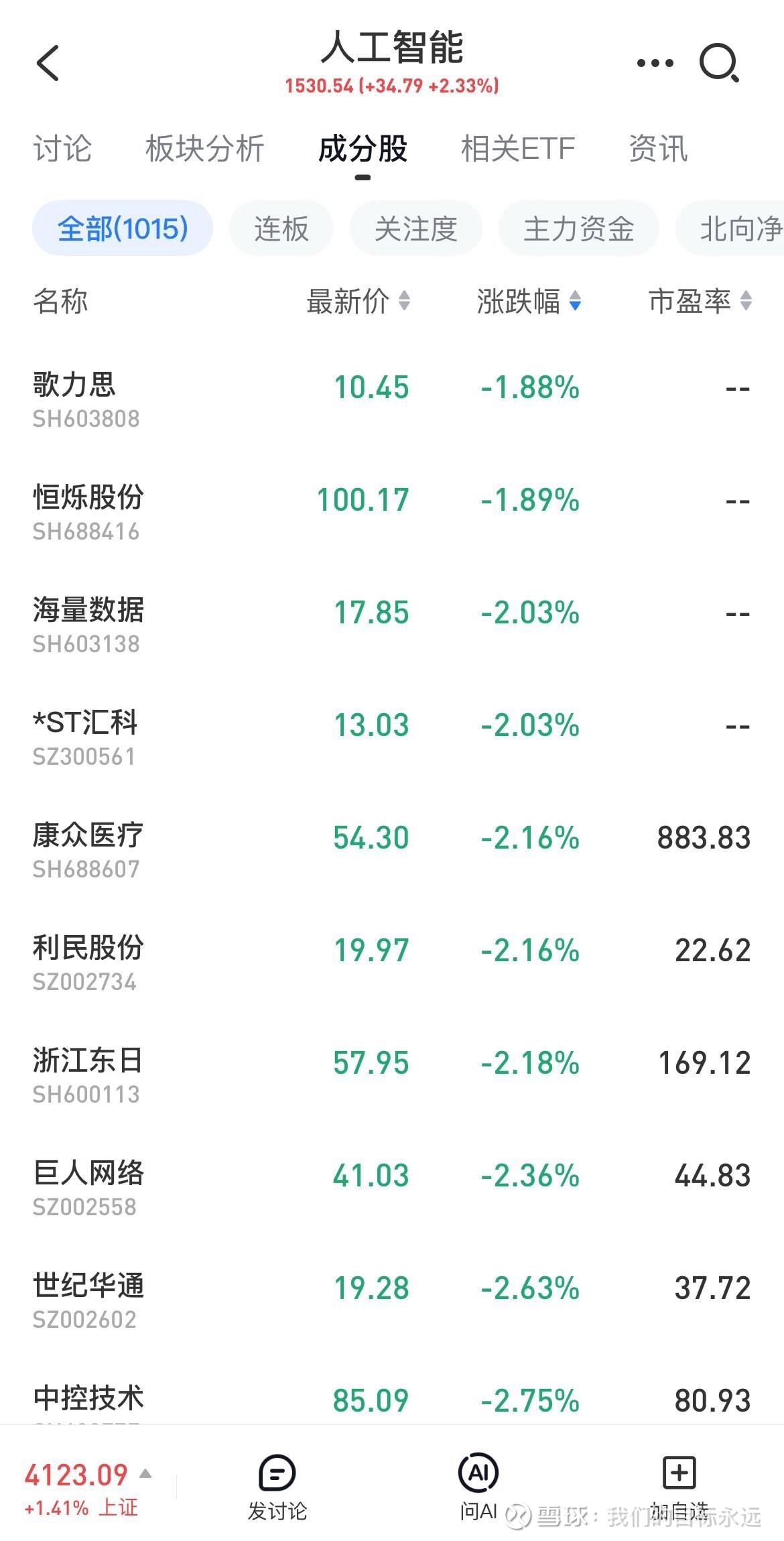The height and width of the screenshot is (1541, 784).
Task: Select the 连板 filter chip
Action: (x=281, y=229)
